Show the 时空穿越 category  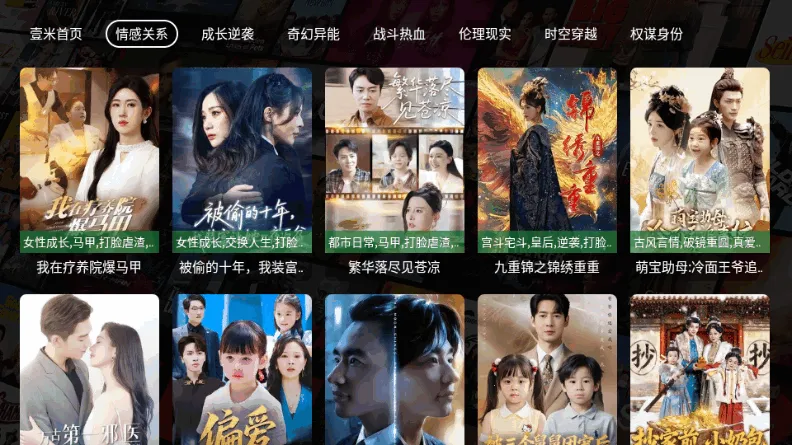(x=571, y=34)
